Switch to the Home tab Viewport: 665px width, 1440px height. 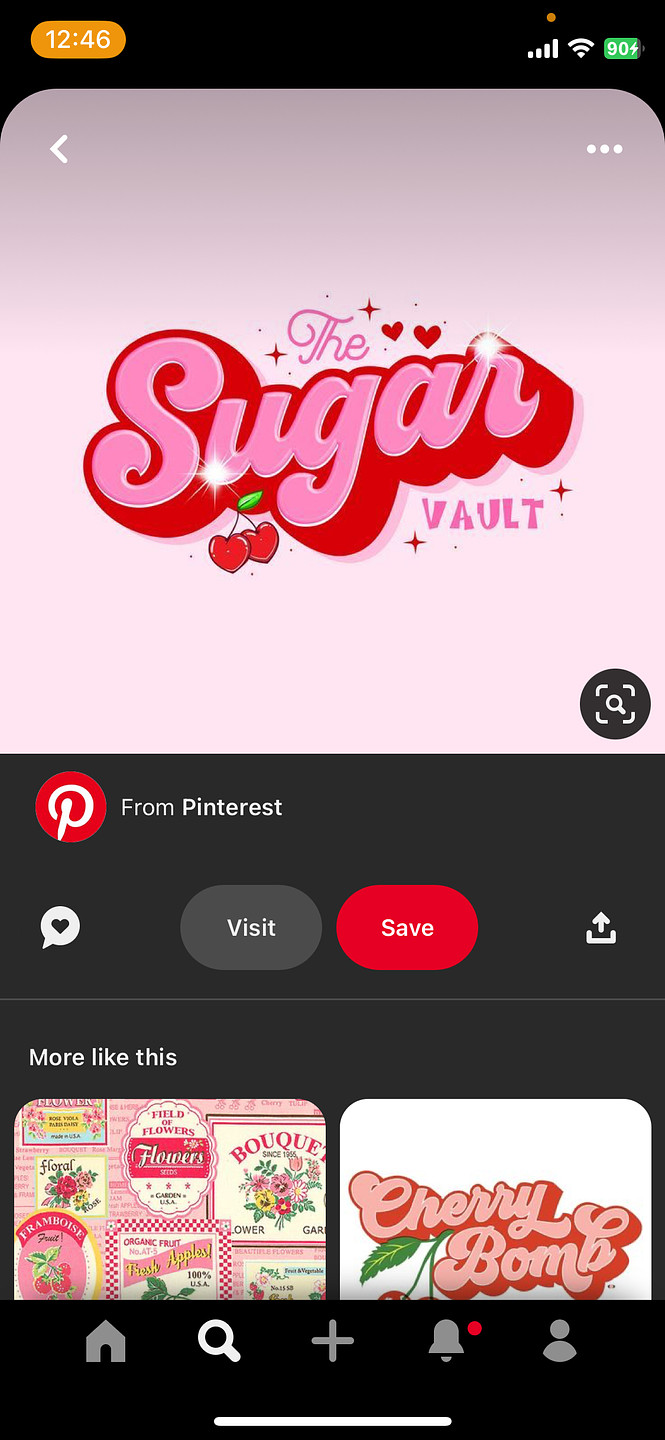106,1340
